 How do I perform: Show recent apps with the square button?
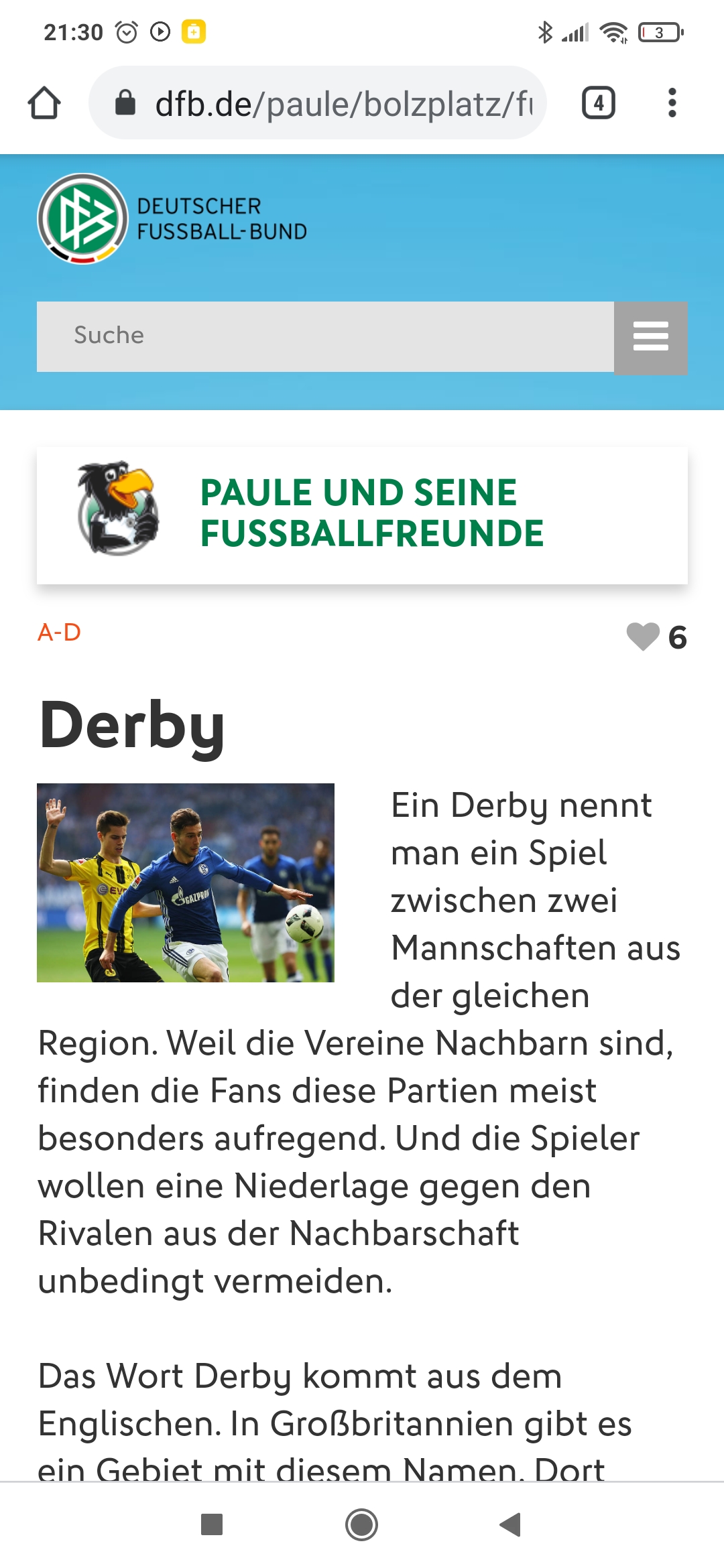pyautogui.click(x=212, y=1524)
